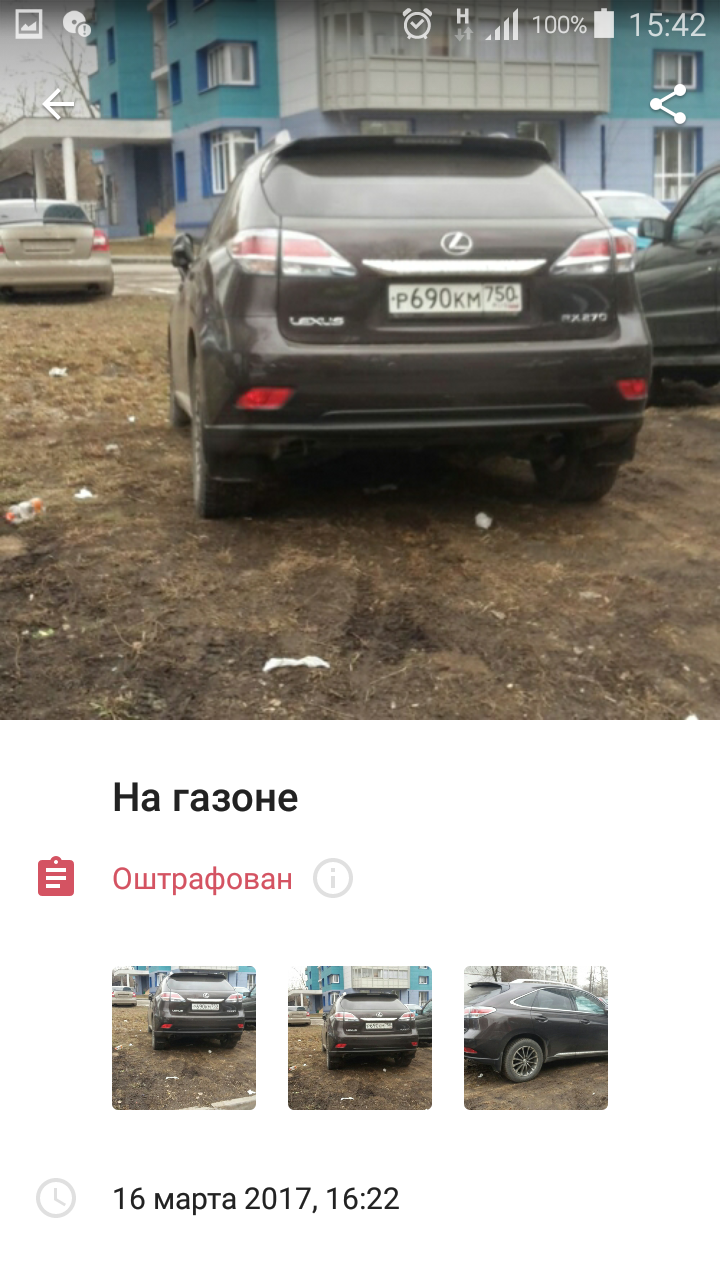Share this parking violation report

(667, 104)
